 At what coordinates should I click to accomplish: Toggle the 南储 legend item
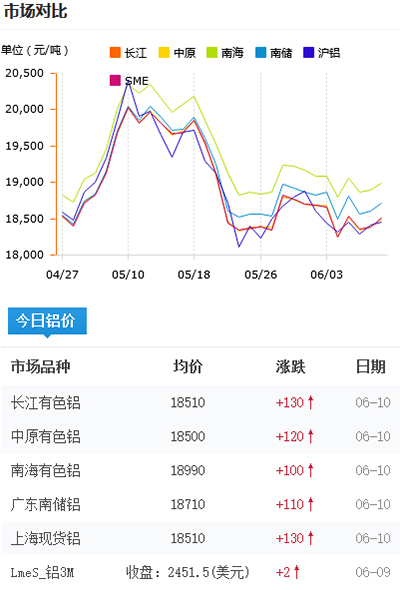pyautogui.click(x=274, y=53)
